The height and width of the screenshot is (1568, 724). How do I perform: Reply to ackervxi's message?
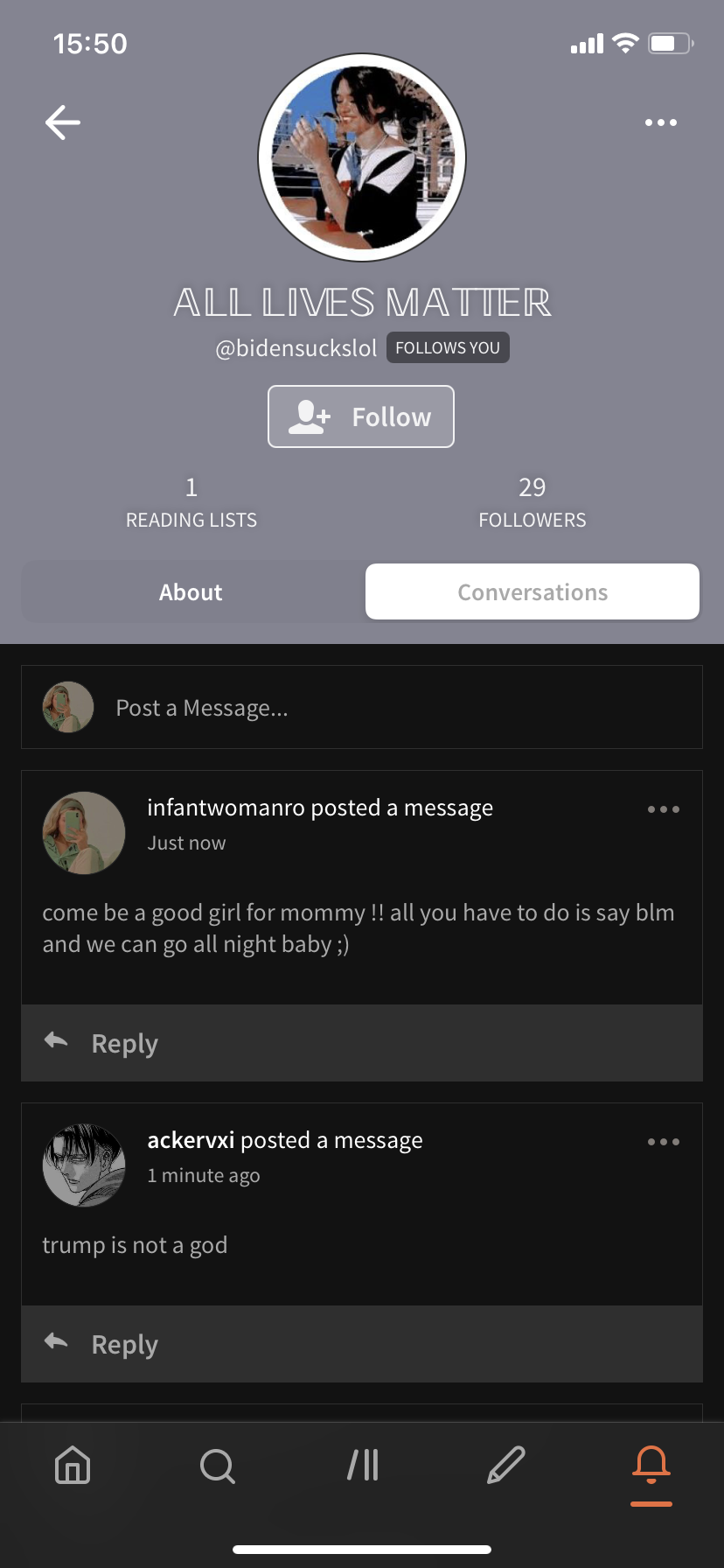click(124, 1344)
